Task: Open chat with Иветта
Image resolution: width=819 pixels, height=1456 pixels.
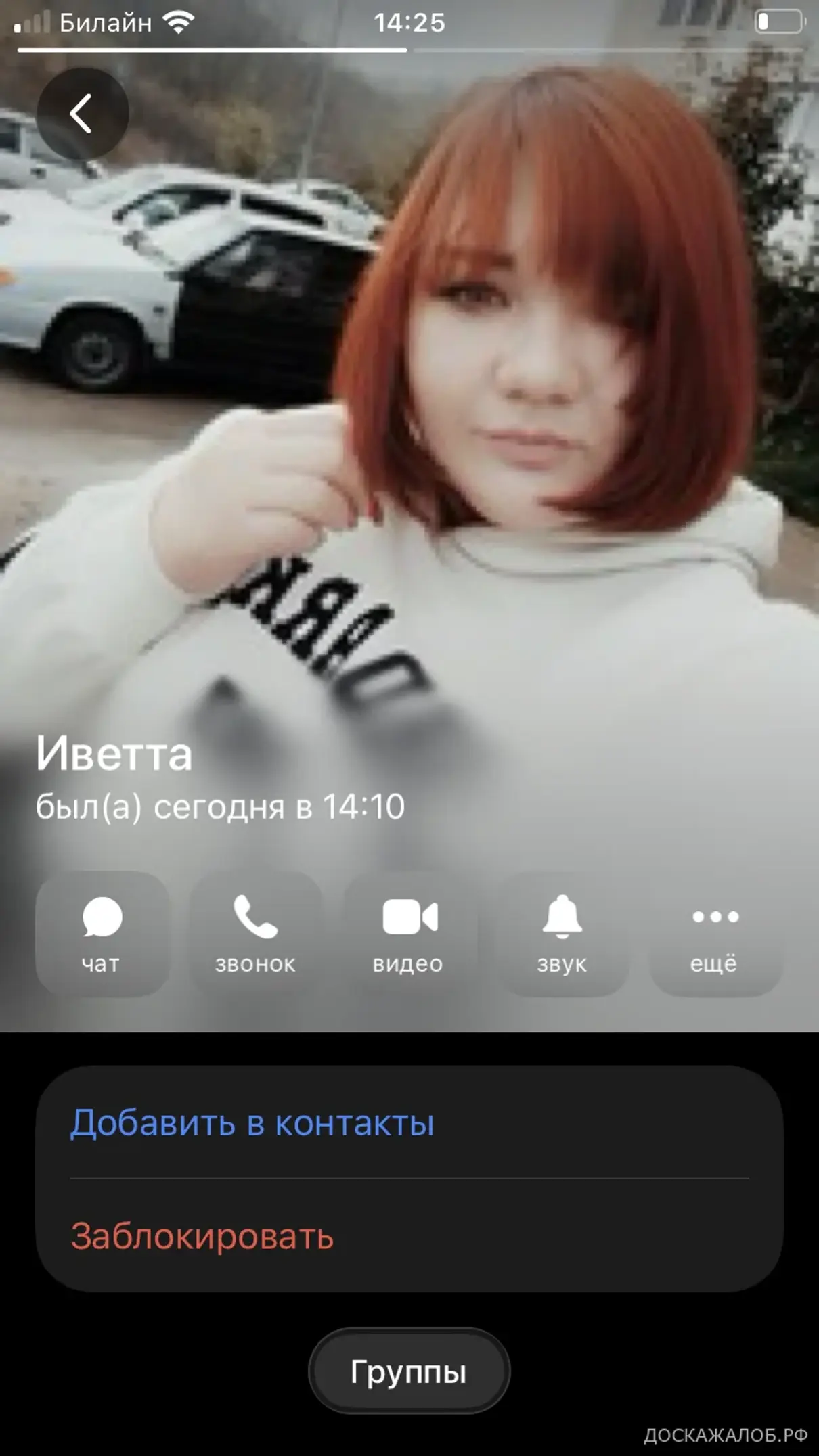Action: 102,934
